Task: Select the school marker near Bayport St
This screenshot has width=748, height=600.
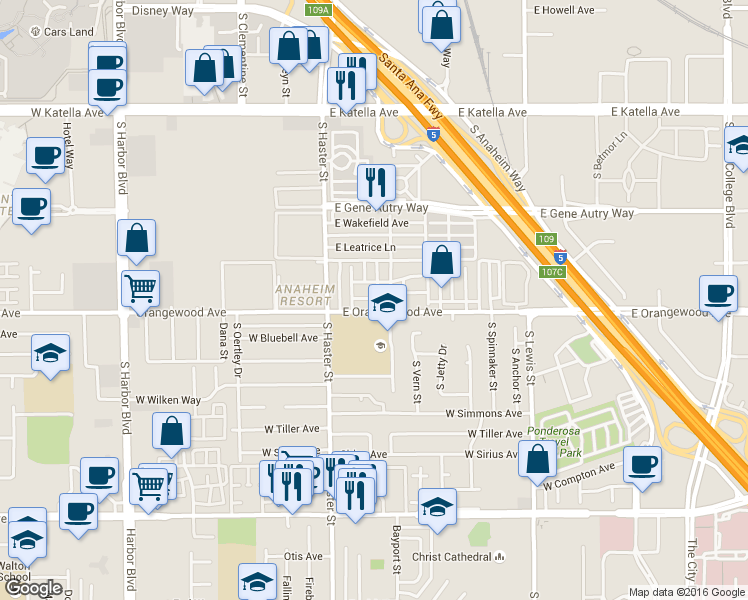Action: tap(436, 507)
